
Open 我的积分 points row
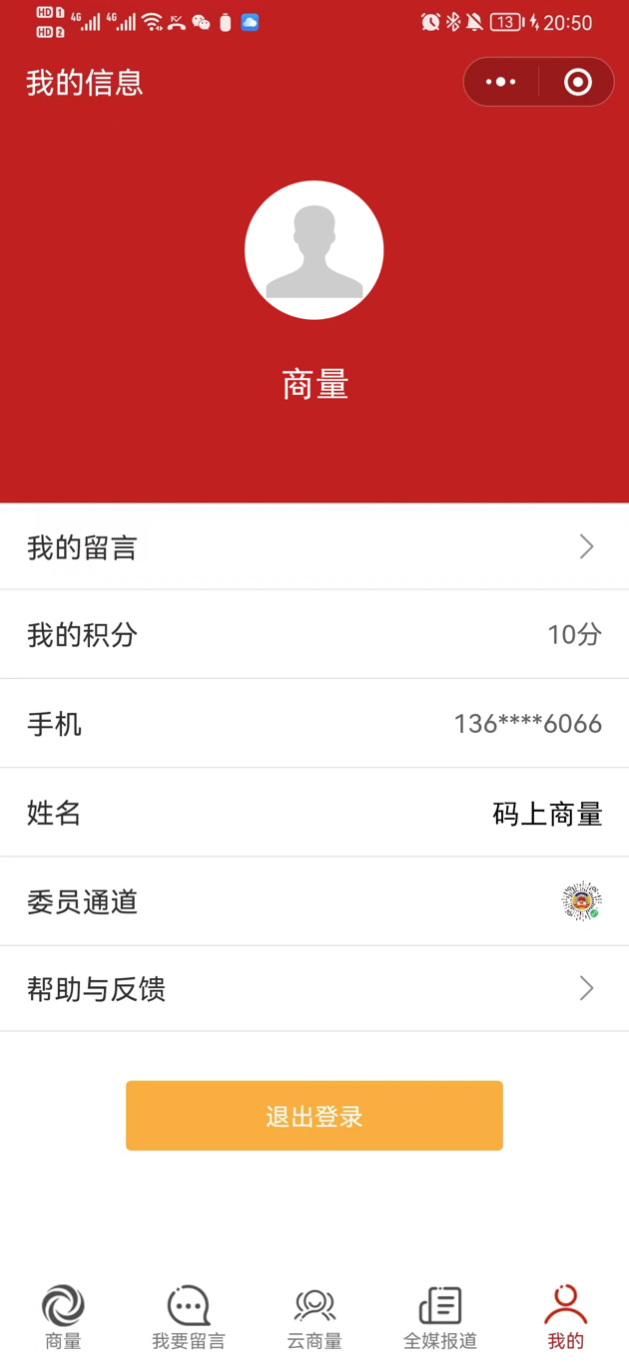click(314, 635)
